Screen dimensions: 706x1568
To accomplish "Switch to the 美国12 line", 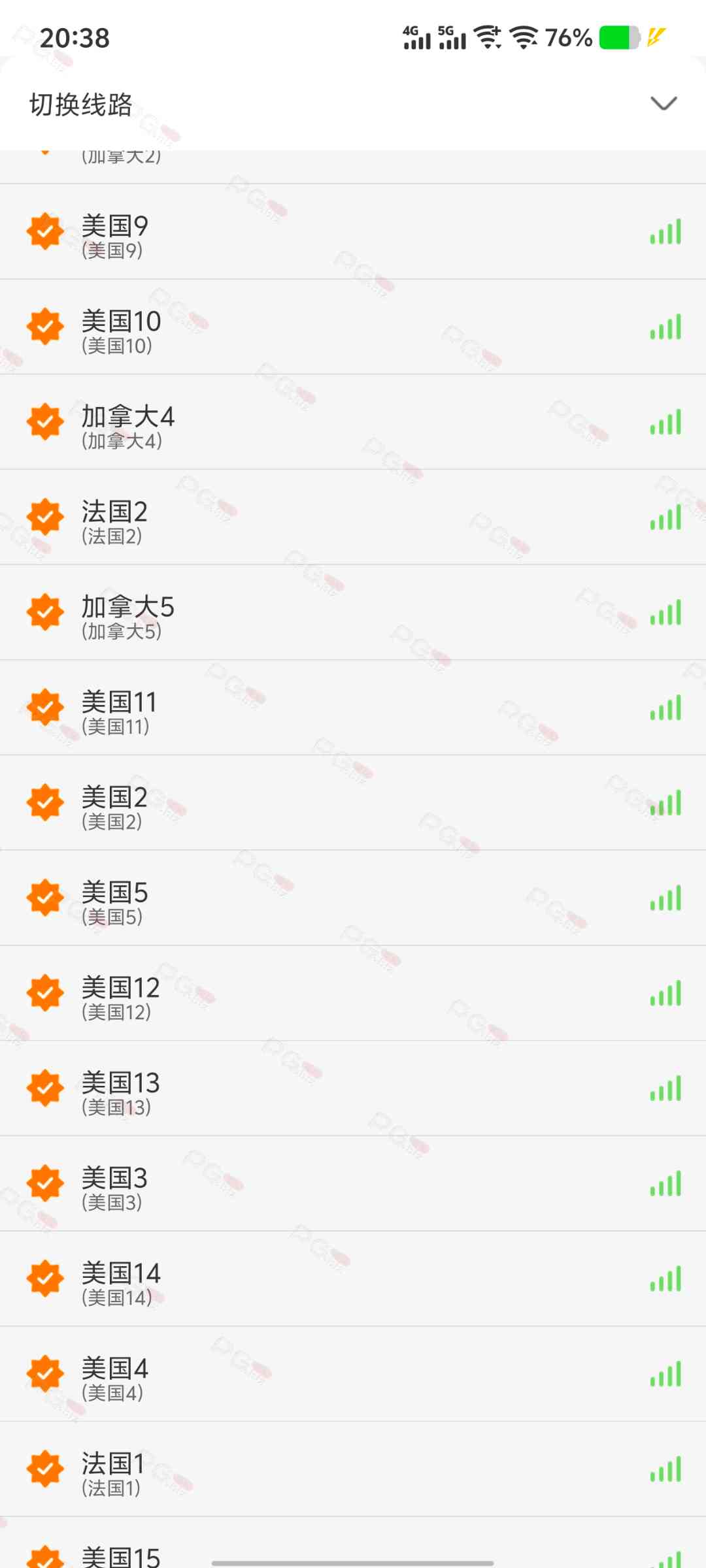I will point(353,994).
